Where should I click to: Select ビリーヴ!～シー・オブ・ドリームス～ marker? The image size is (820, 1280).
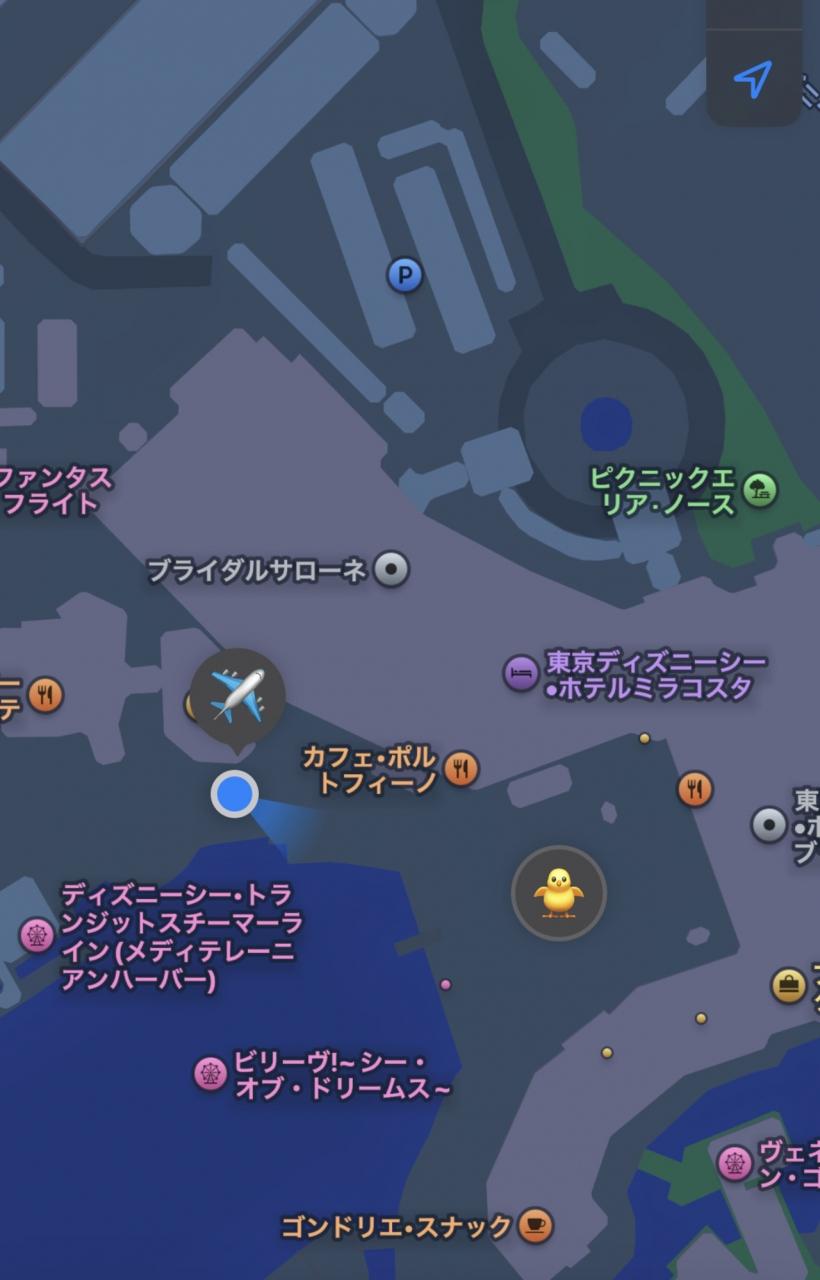(210, 1074)
